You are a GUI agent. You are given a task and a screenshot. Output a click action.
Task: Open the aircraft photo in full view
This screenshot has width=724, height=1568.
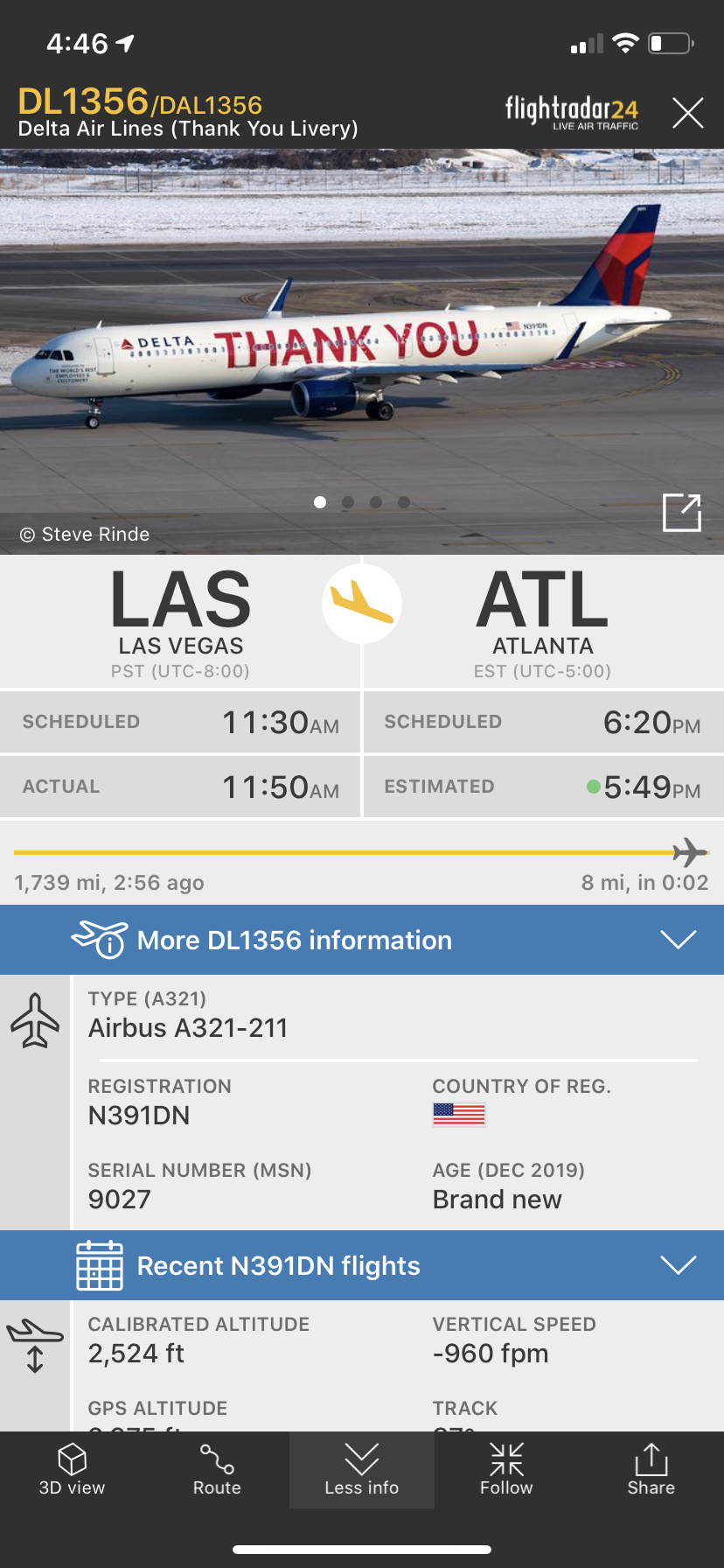pos(681,513)
